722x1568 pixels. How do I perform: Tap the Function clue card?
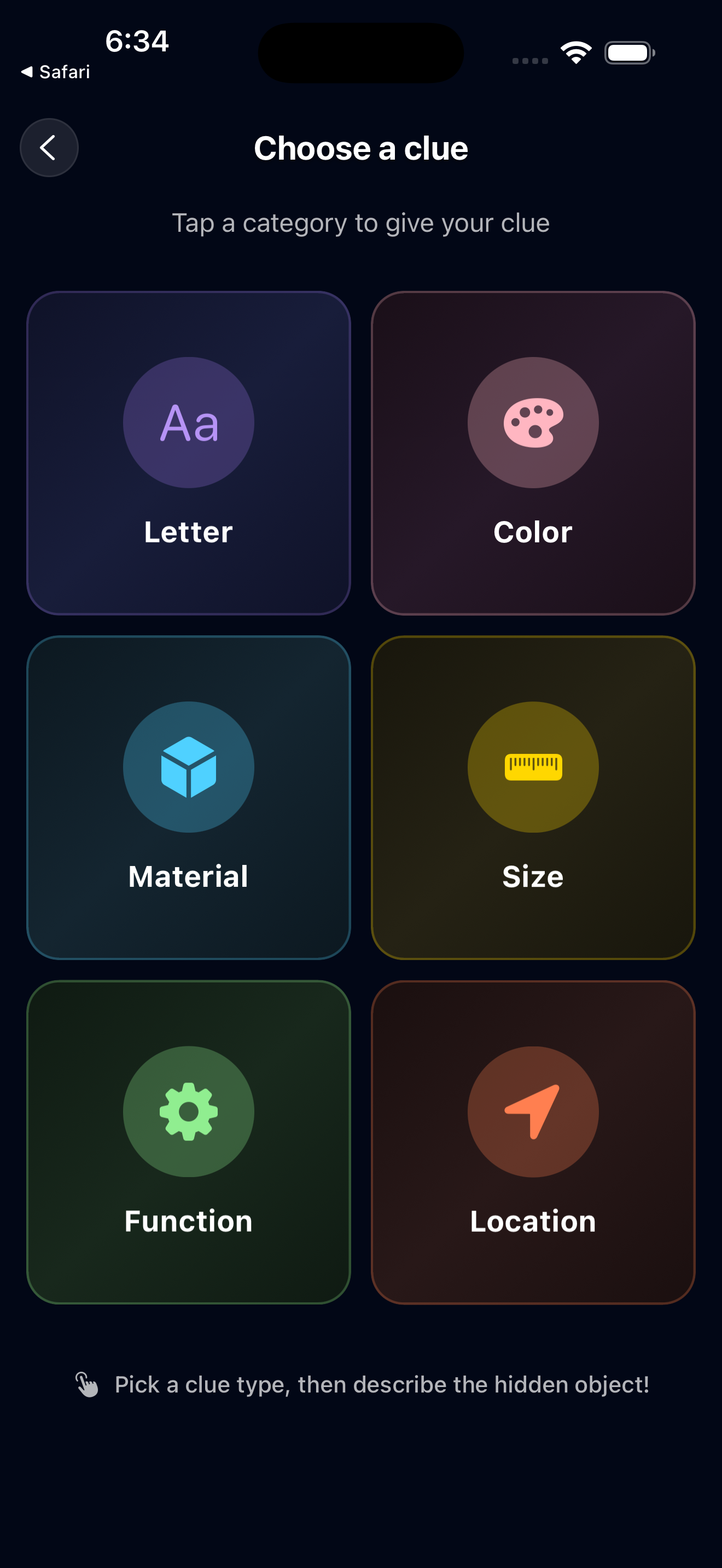(x=189, y=1142)
